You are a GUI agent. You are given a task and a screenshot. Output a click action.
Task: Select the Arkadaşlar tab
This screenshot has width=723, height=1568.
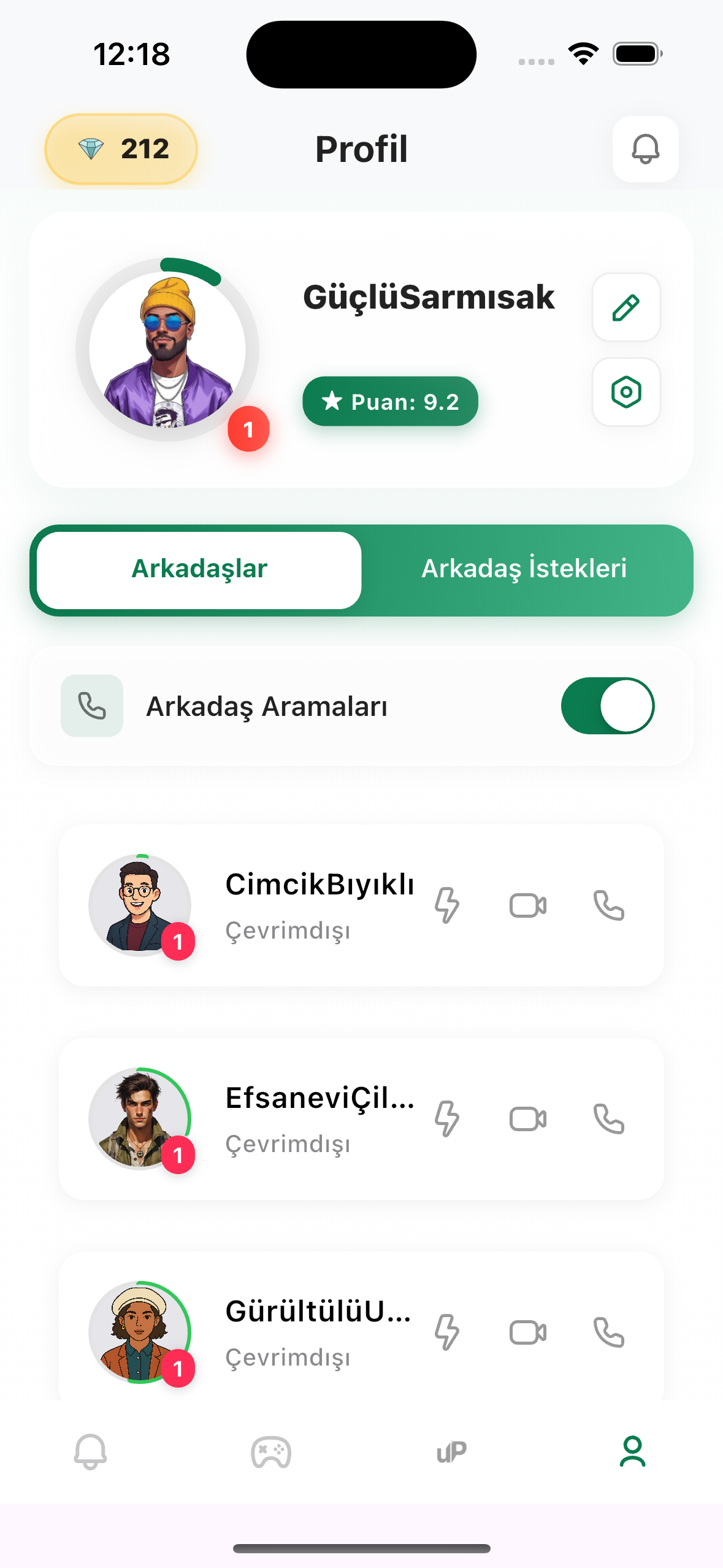pos(199,569)
